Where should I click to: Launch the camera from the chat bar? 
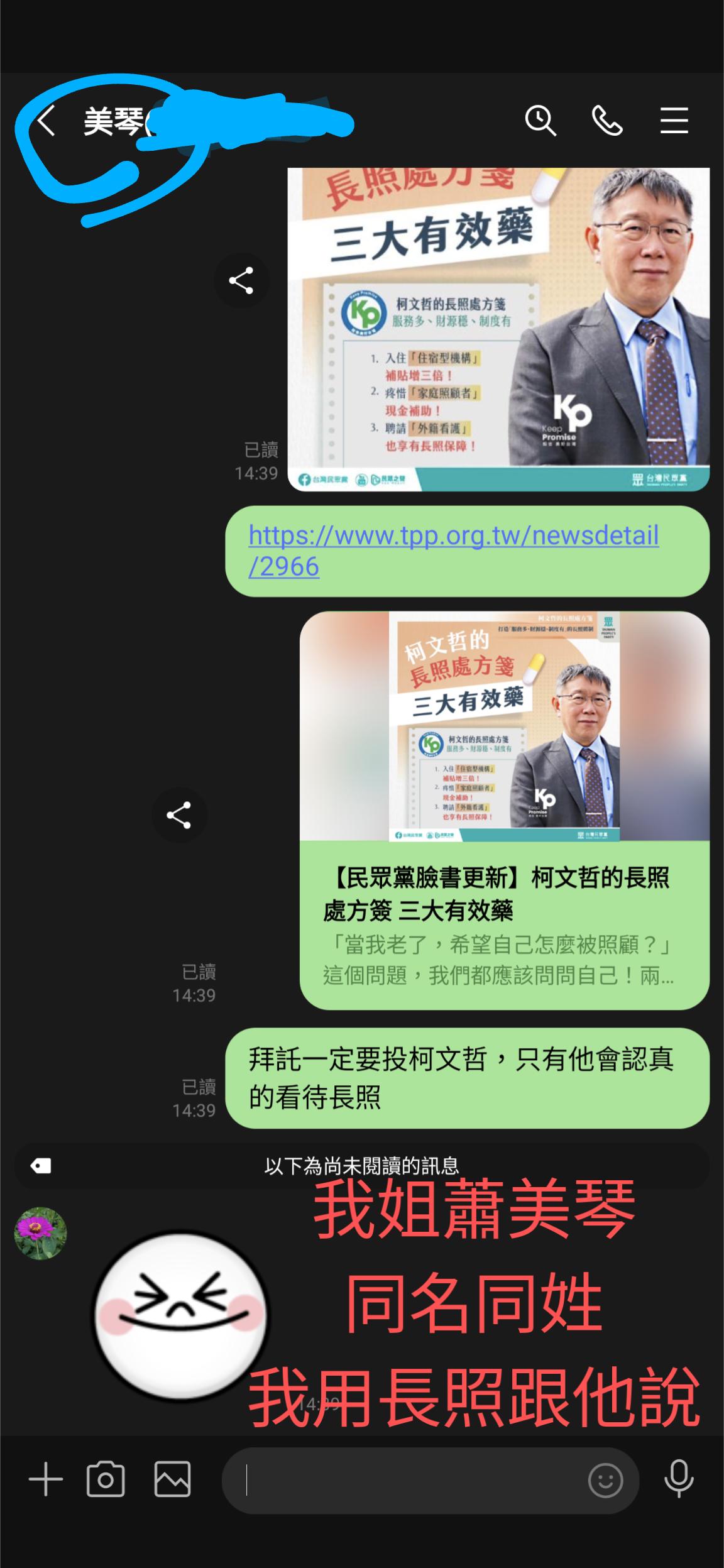[x=106, y=1479]
